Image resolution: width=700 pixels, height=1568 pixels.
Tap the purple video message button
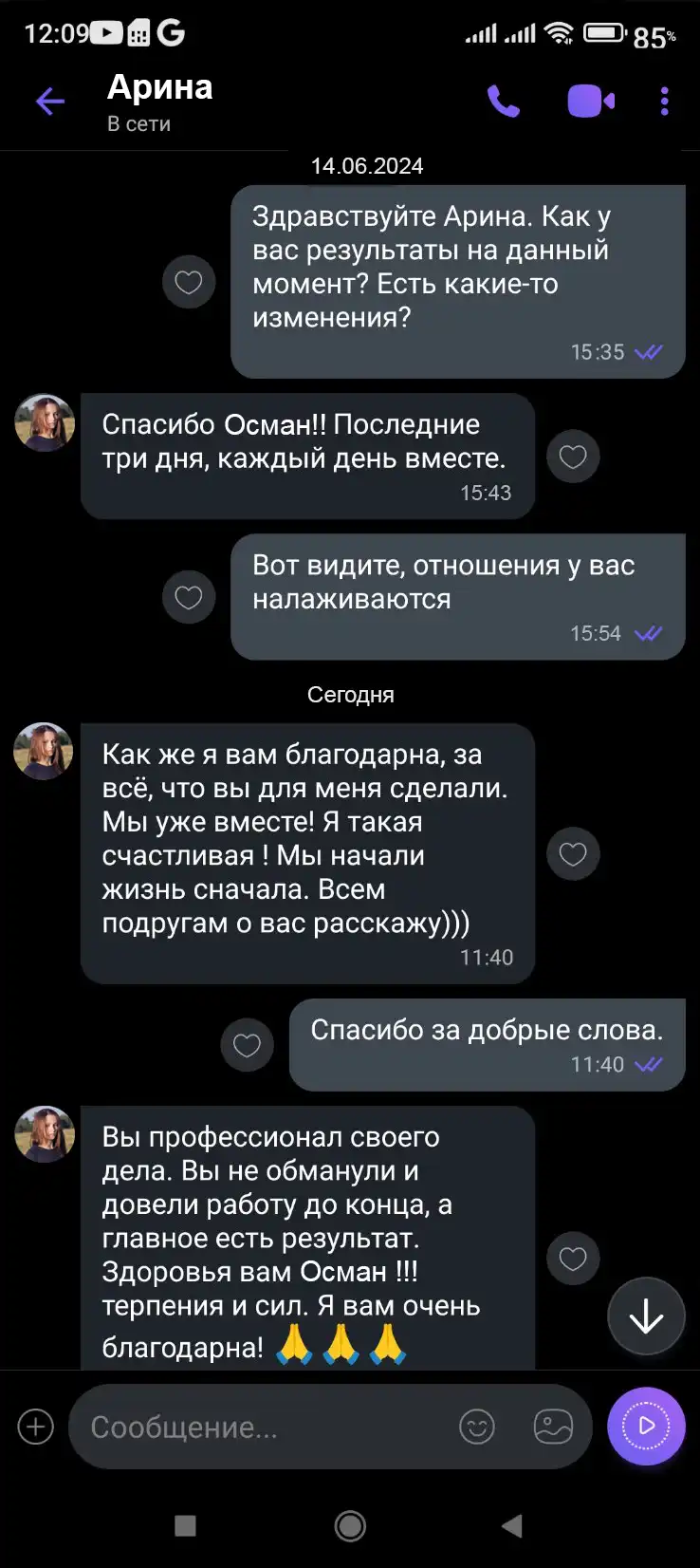(x=646, y=1426)
